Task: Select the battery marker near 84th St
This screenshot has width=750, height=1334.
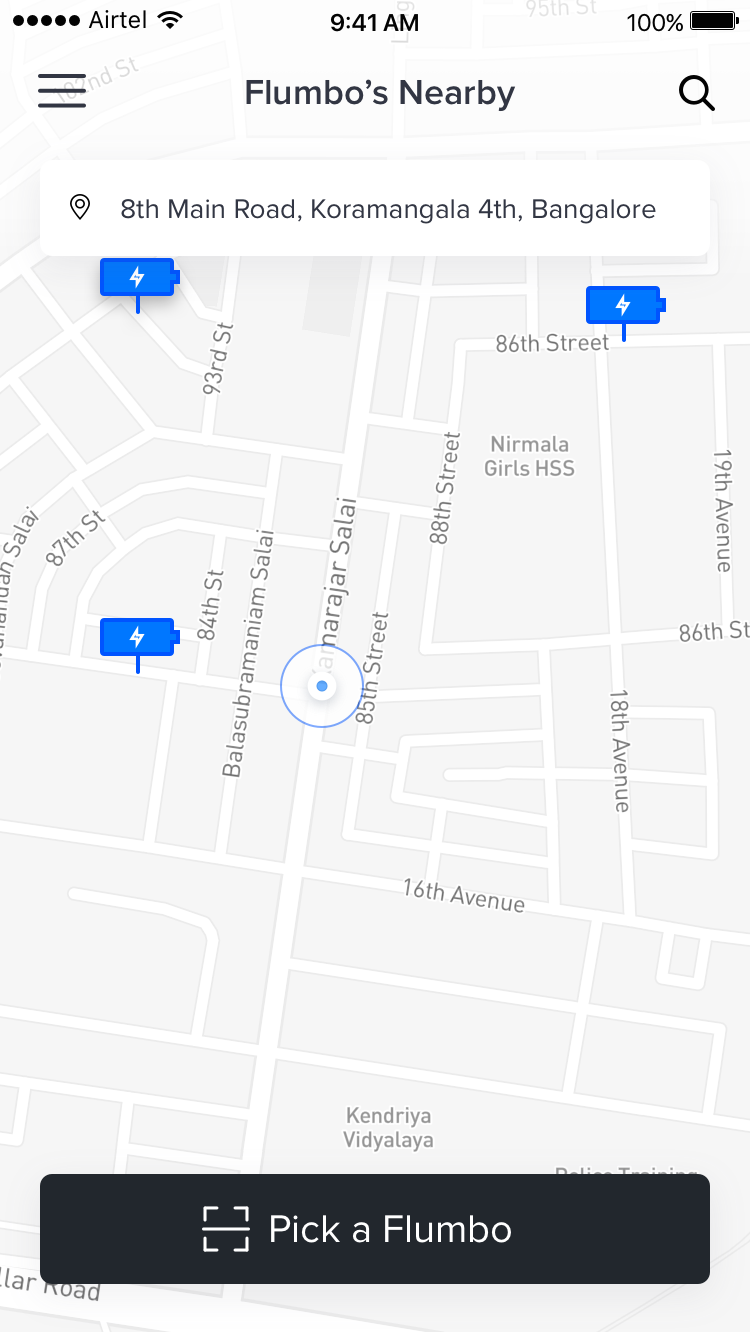Action: pyautogui.click(x=138, y=637)
